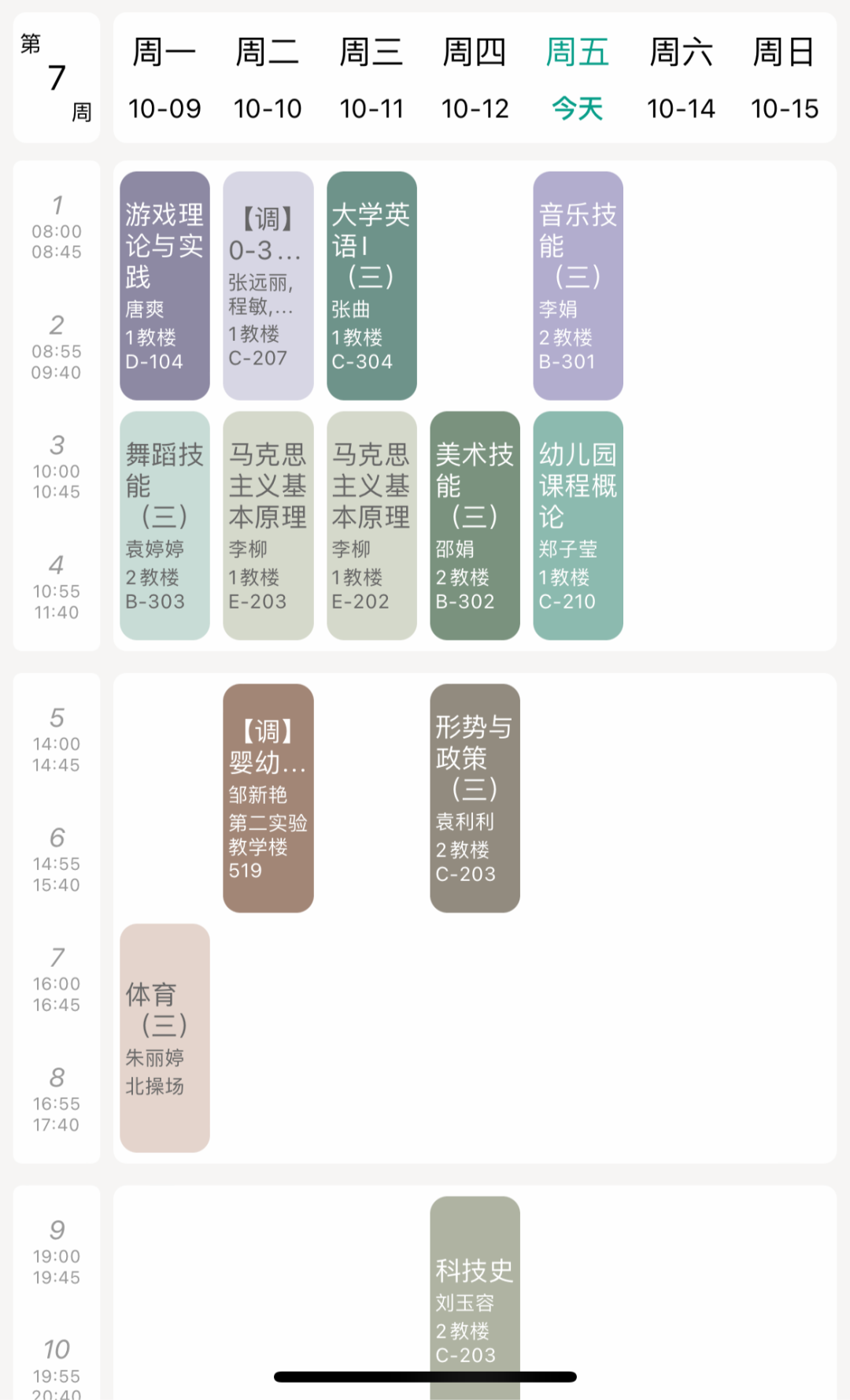Tap the highlighted 今天 label
Image resolution: width=850 pixels, height=1400 pixels.
pos(578,108)
